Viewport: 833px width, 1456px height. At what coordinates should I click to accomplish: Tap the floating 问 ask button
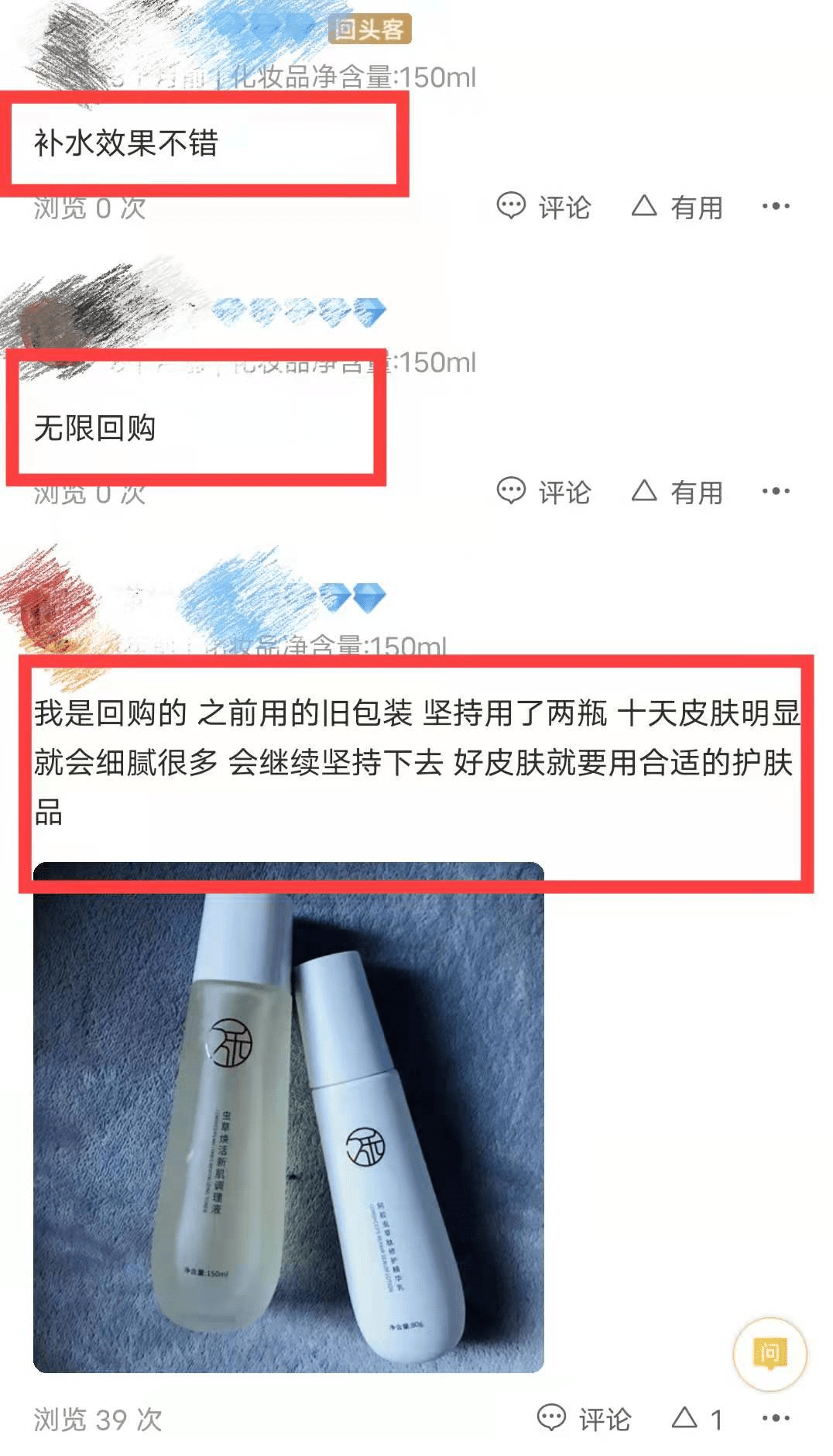point(770,1354)
